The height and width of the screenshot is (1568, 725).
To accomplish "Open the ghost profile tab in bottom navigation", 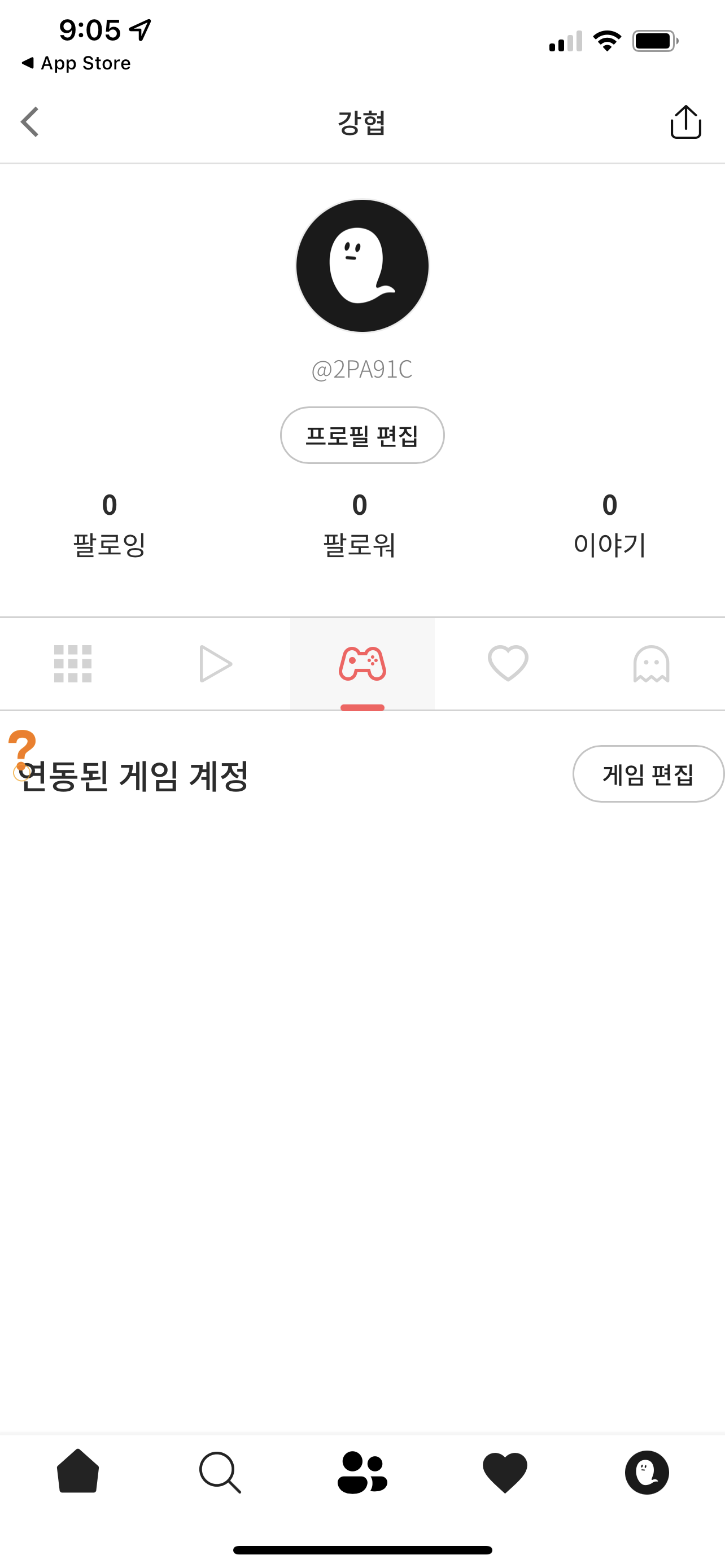I will click(x=647, y=1473).
